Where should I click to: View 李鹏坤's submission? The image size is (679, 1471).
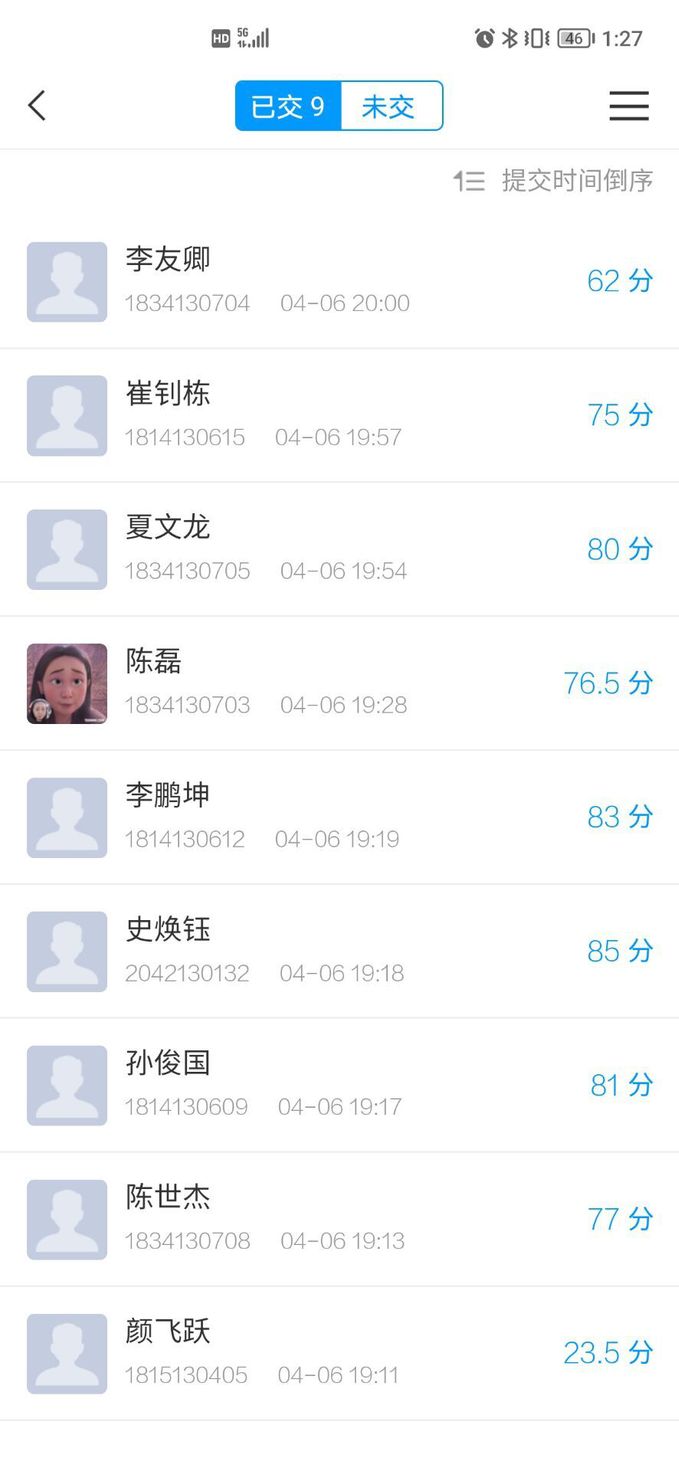(x=339, y=817)
